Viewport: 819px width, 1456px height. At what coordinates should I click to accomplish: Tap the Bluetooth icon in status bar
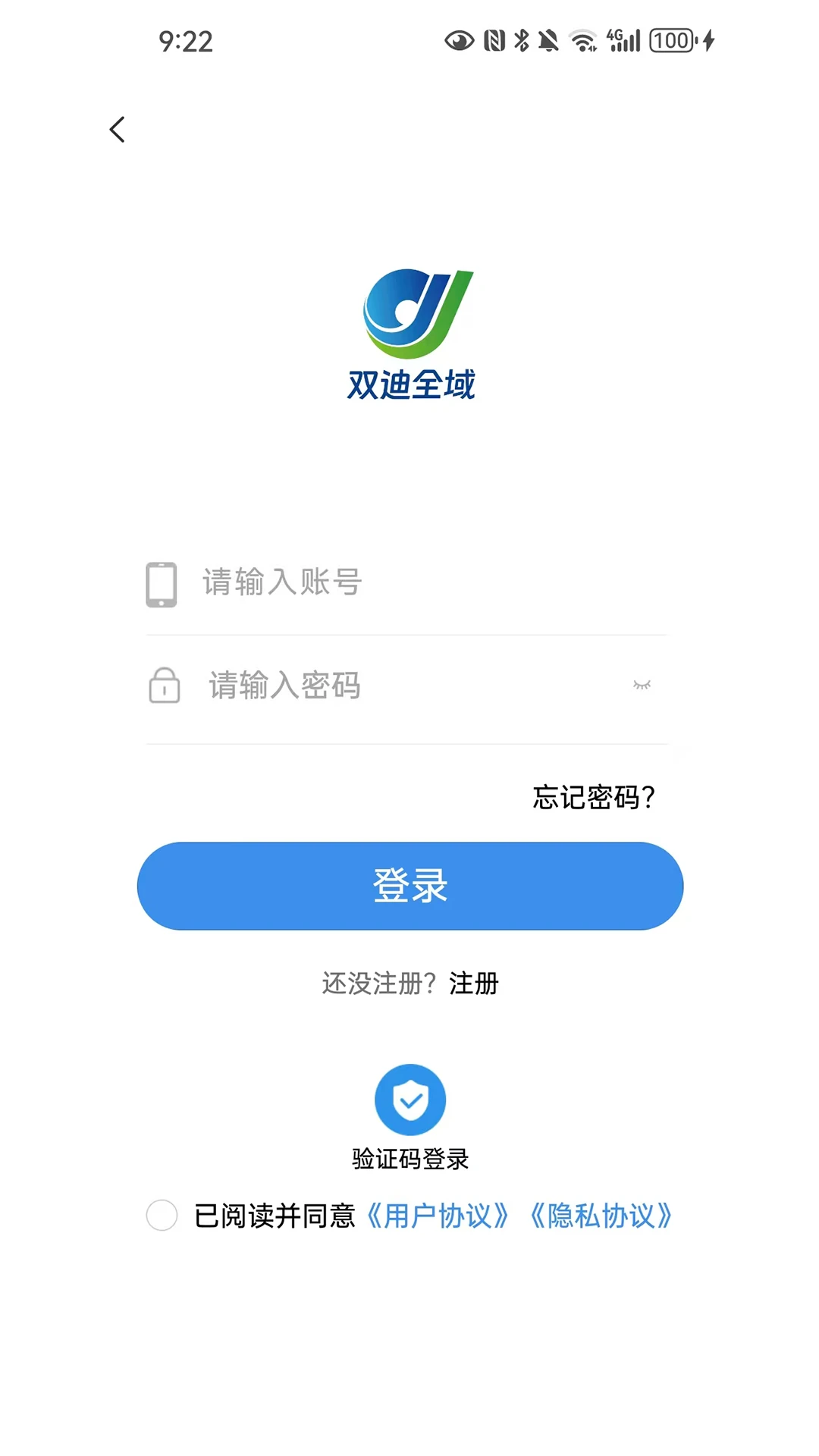[522, 42]
